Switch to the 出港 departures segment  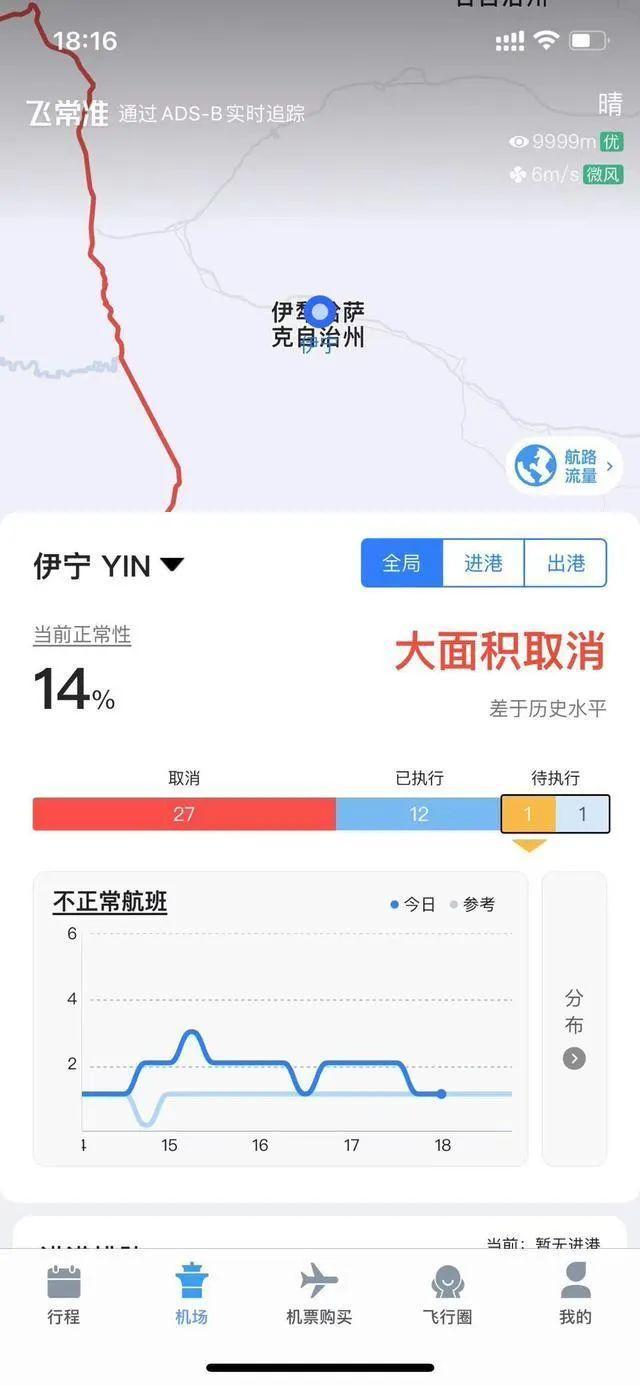(x=565, y=563)
